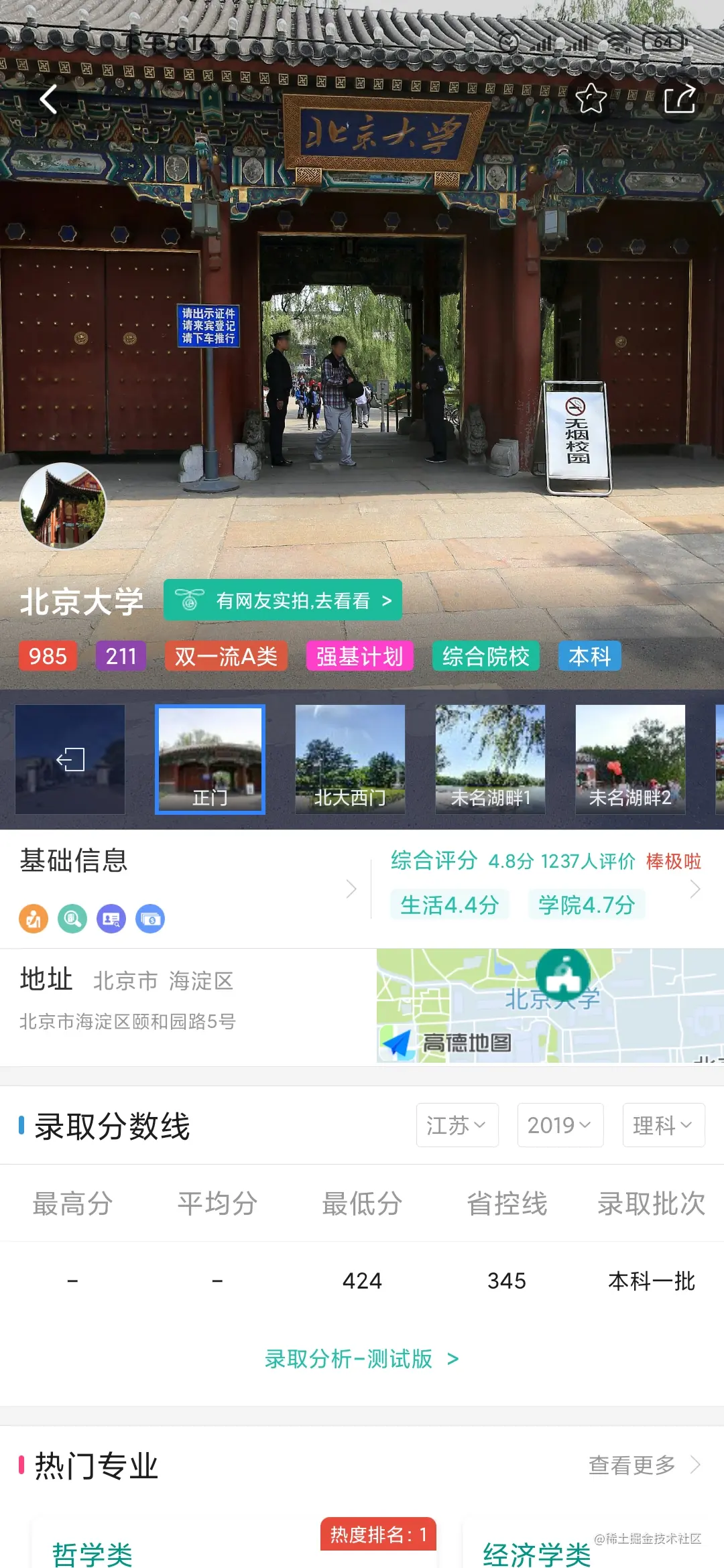Open 录取分析-测试版 link
The height and width of the screenshot is (1568, 724).
click(362, 1359)
